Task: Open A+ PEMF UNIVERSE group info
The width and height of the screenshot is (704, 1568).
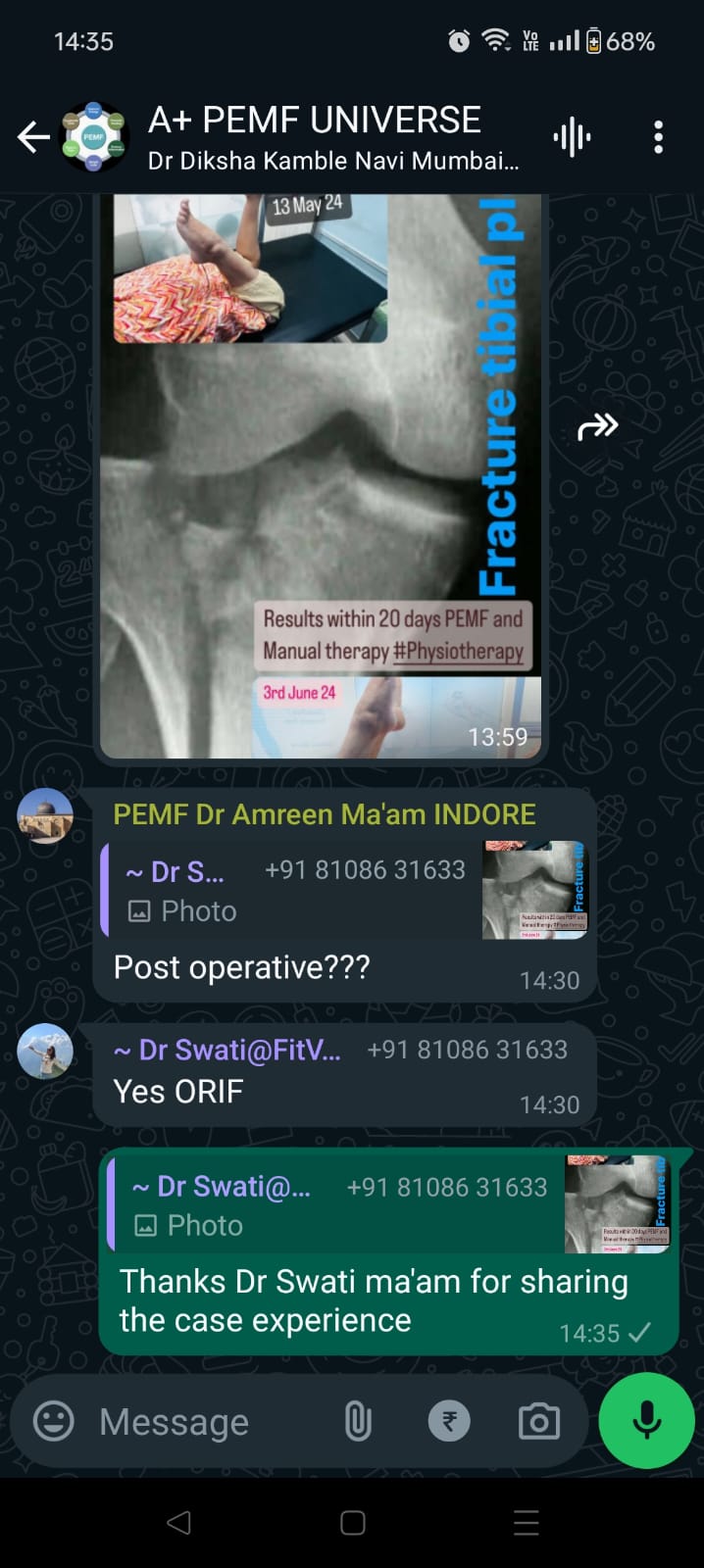Action: pos(333,138)
